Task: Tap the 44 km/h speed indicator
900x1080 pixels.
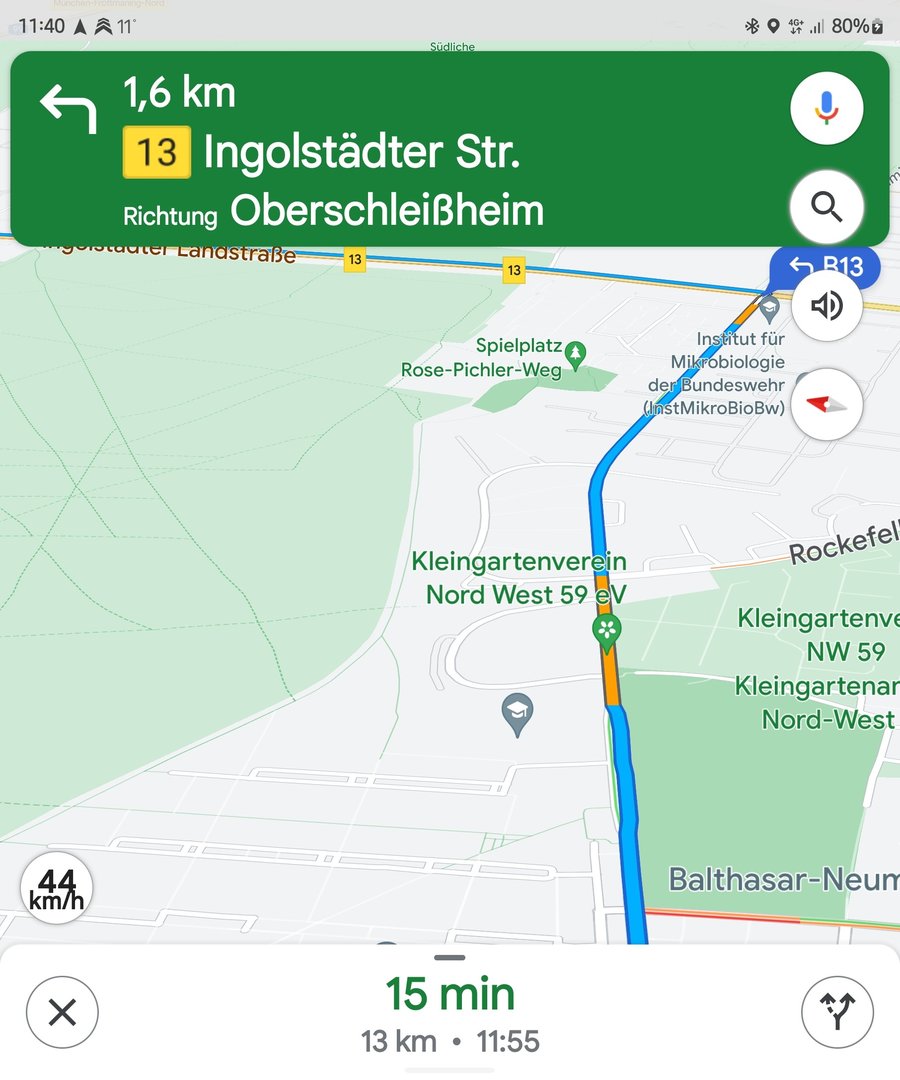Action: tap(57, 887)
